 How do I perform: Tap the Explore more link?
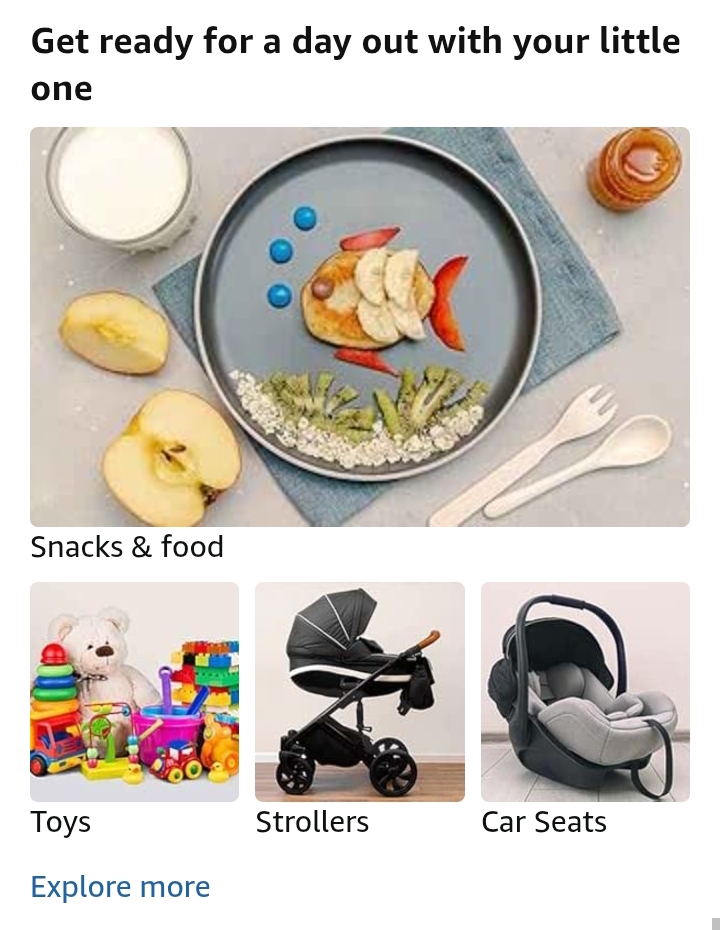[x=120, y=887]
